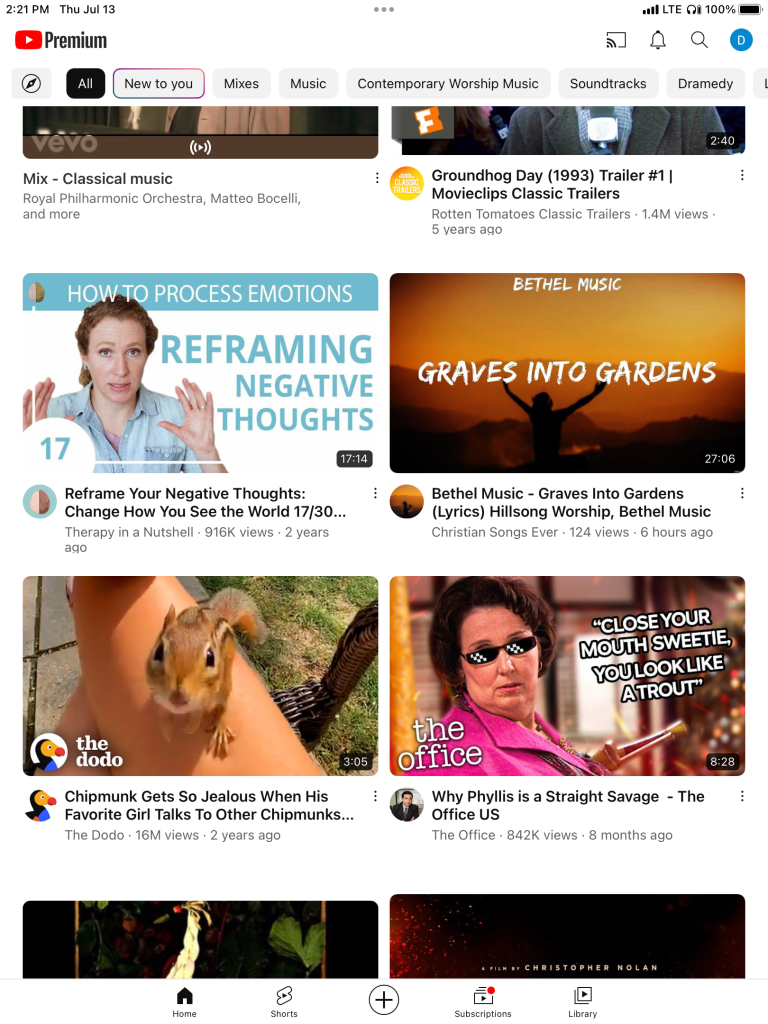
Task: Open the account profile avatar
Action: [x=741, y=40]
